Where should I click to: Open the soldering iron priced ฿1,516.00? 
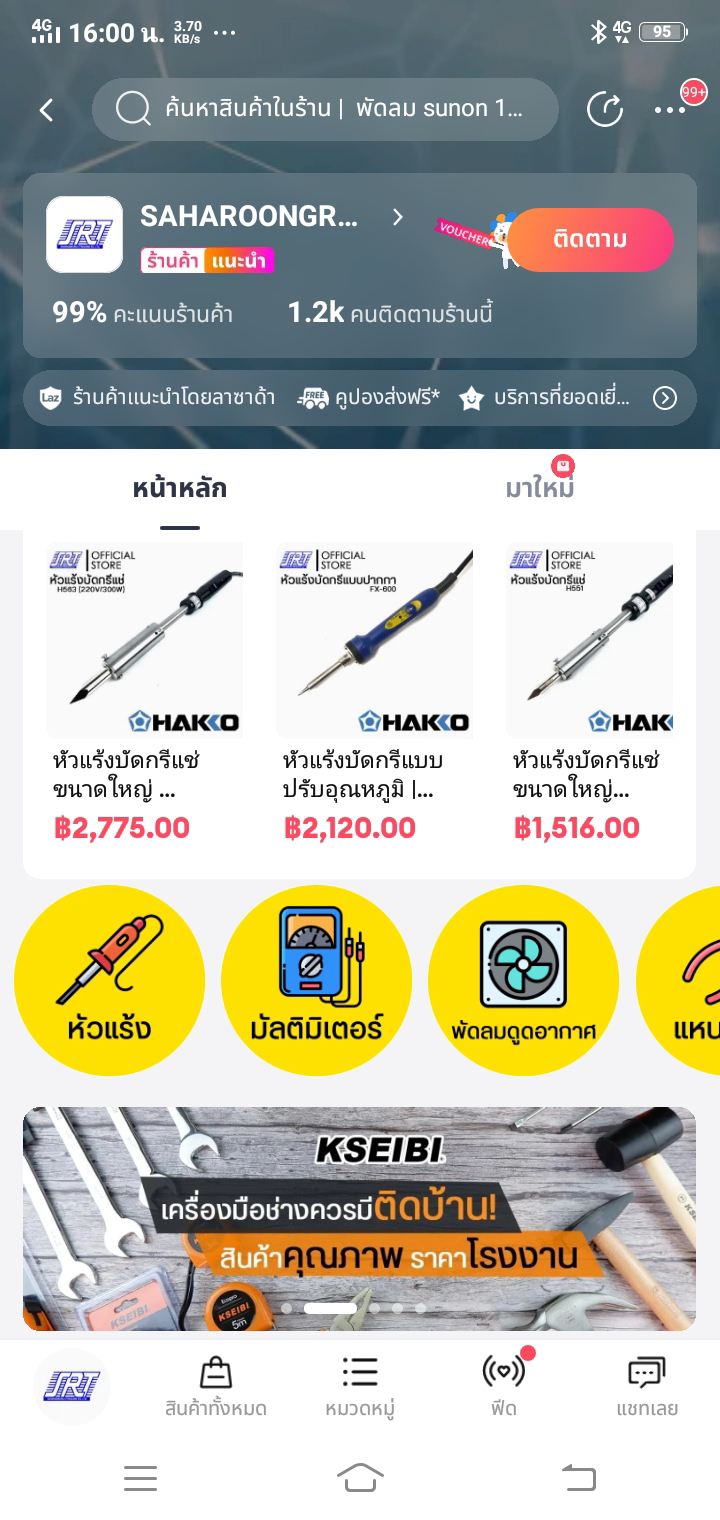tap(590, 690)
